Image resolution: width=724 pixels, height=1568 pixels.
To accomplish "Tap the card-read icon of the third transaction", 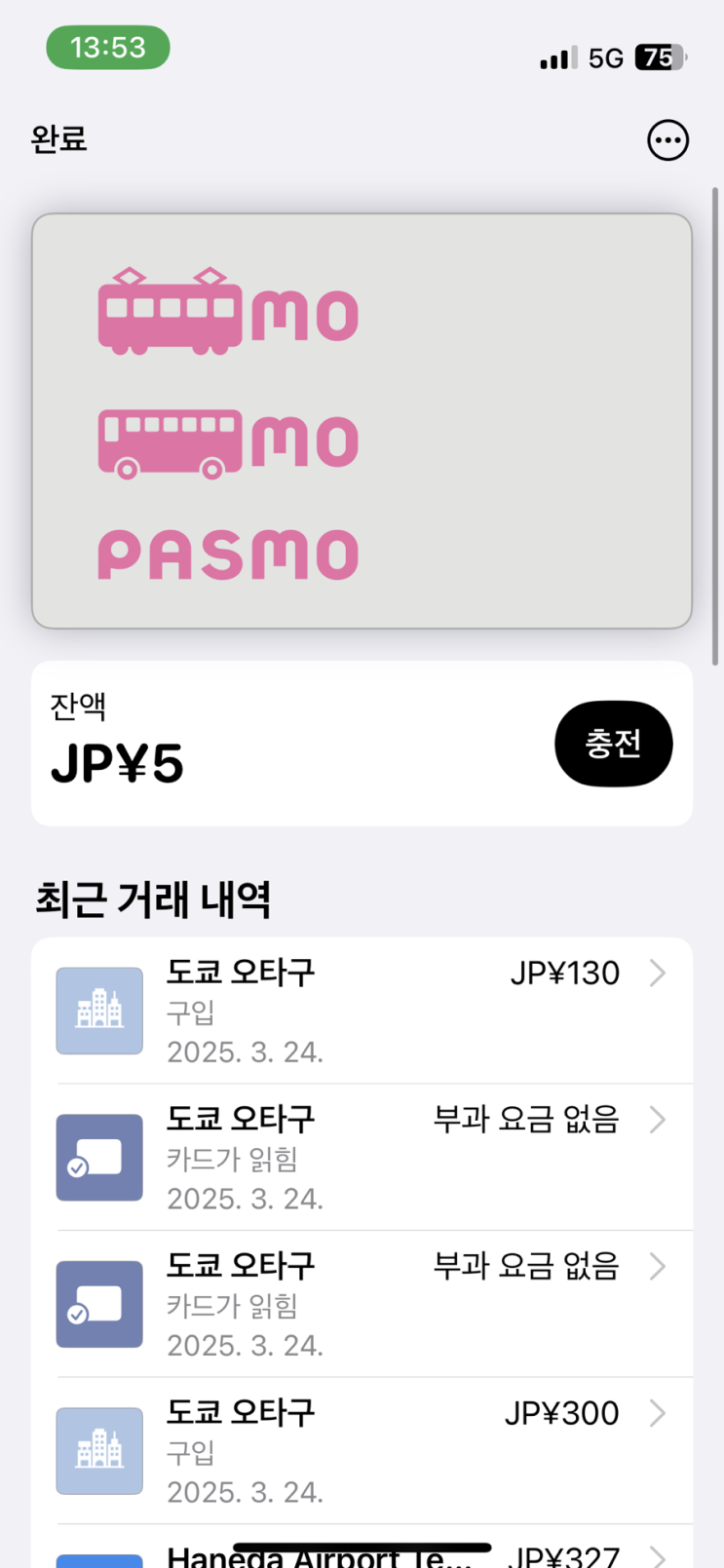I will [98, 1304].
